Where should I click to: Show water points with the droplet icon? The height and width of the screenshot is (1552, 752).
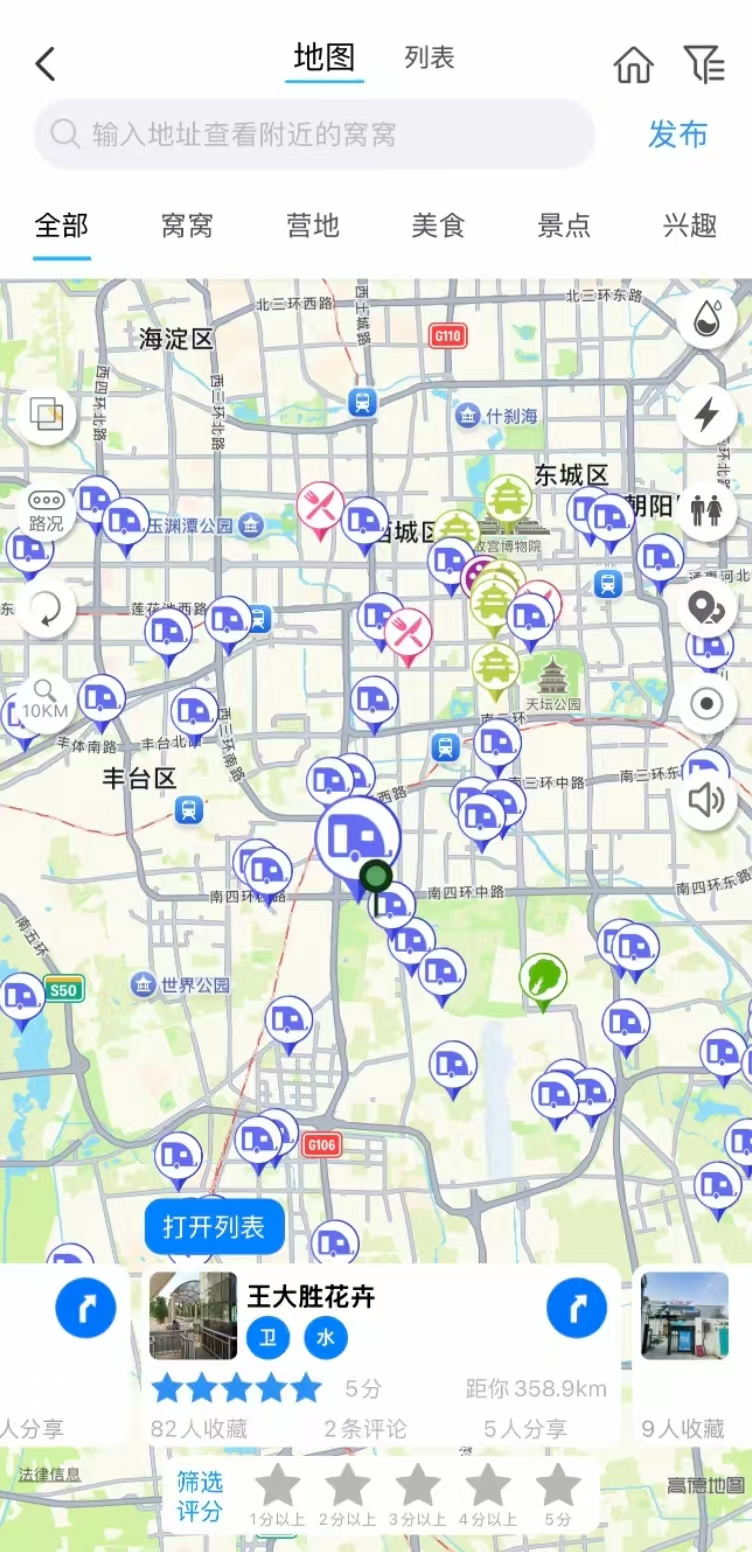click(x=707, y=320)
